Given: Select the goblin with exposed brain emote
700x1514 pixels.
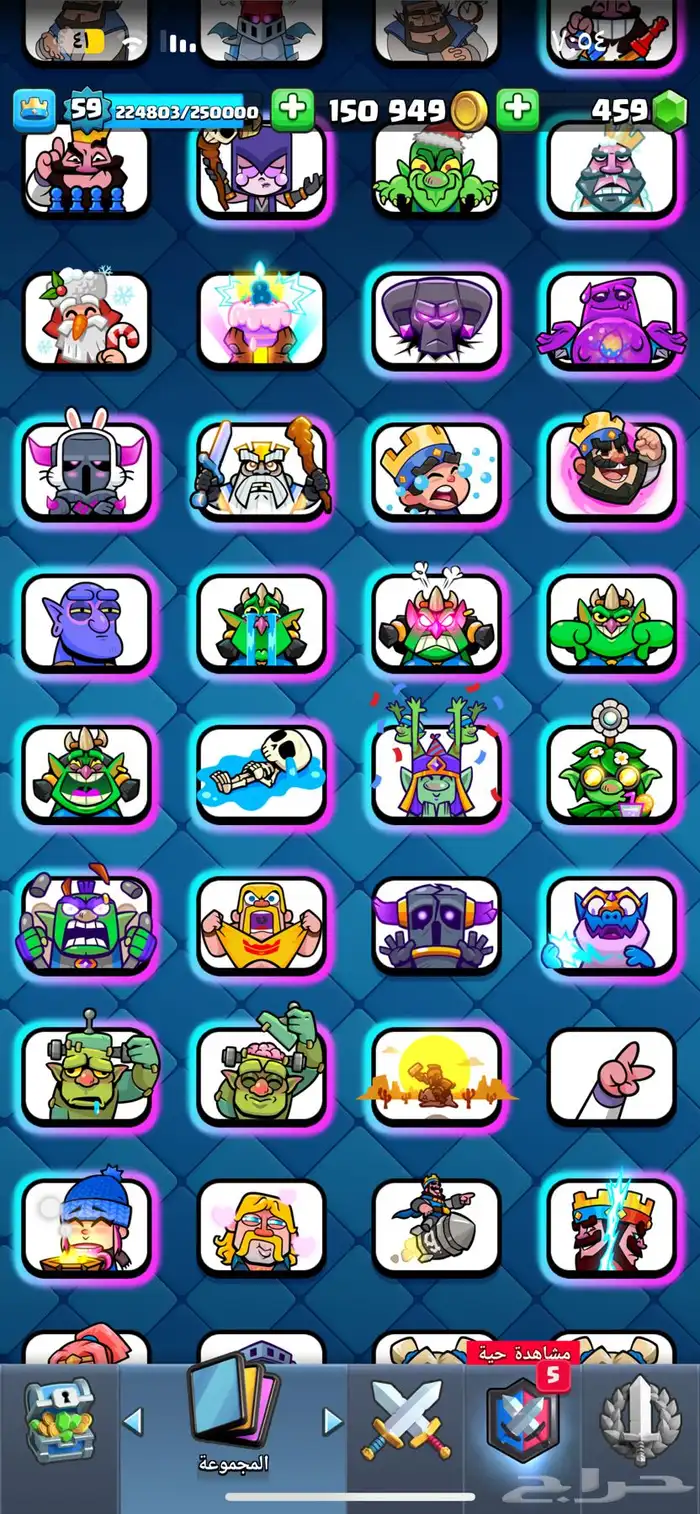Looking at the screenshot, I should pyautogui.click(x=261, y=1075).
